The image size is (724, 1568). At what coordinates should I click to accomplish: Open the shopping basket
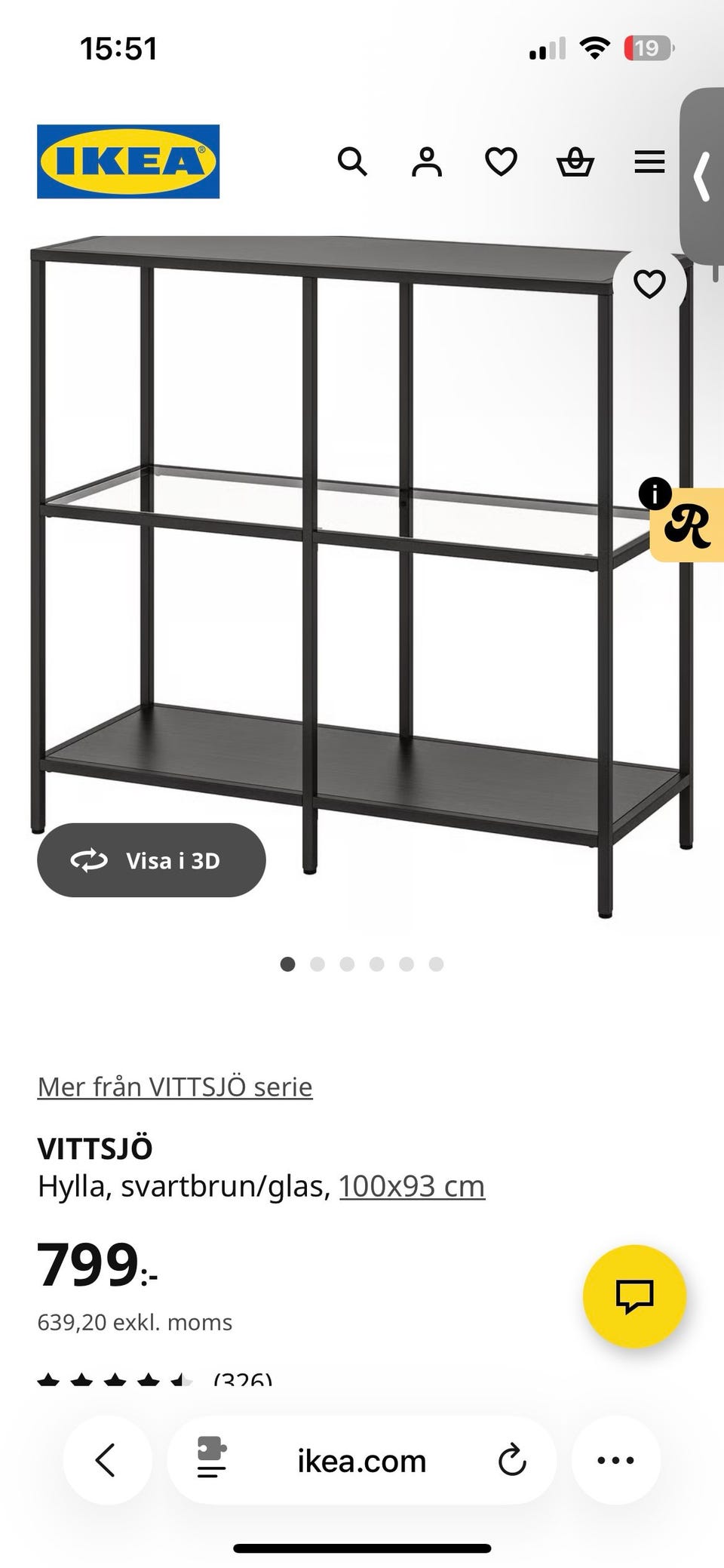pos(575,161)
